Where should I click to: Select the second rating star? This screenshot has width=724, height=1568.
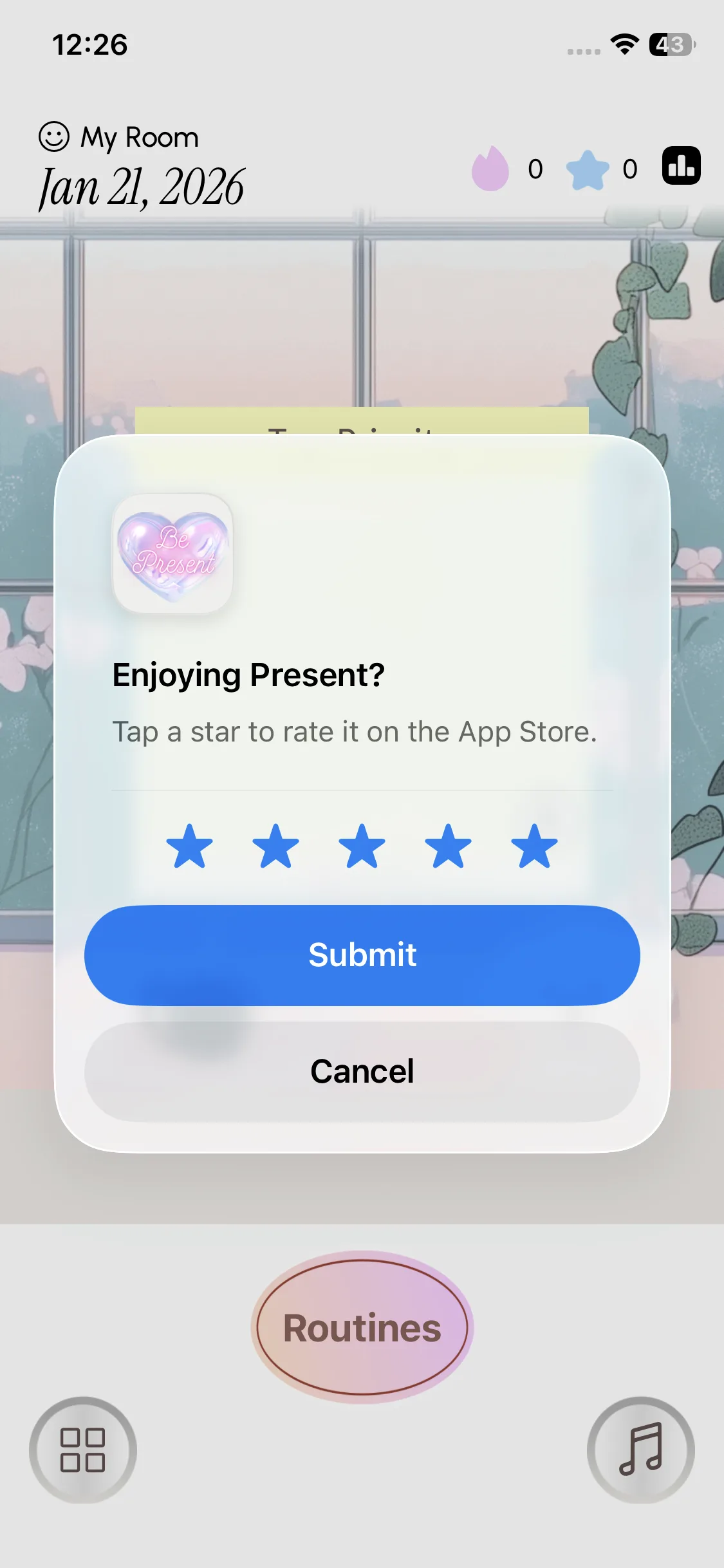pyautogui.click(x=275, y=846)
